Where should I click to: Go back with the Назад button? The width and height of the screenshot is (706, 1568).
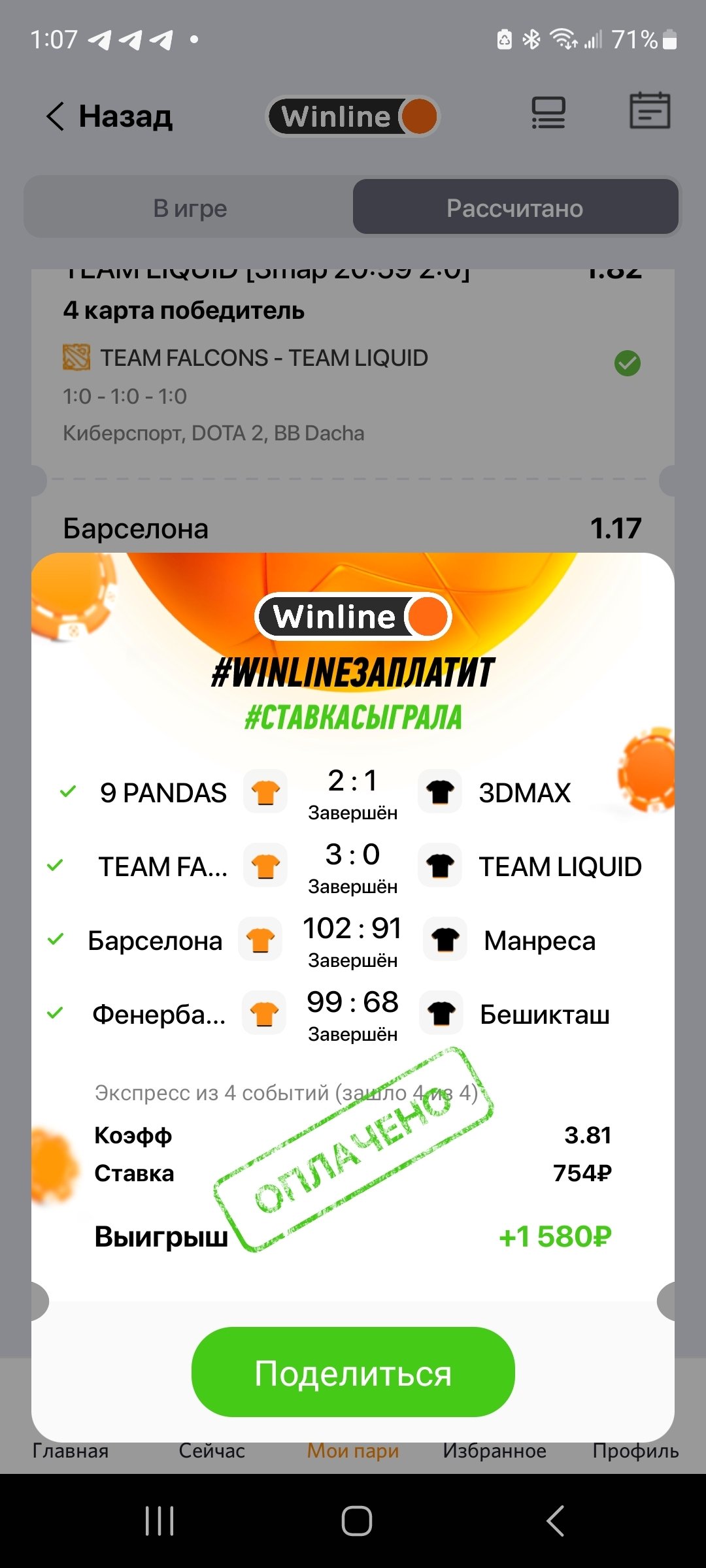coord(109,117)
